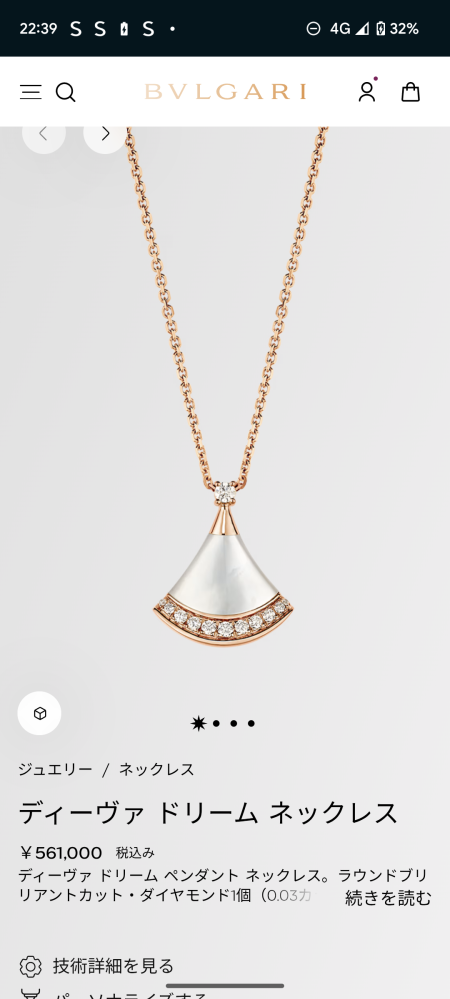The image size is (450, 999).
Task: Show the previous product image
Action: pyautogui.click(x=43, y=133)
